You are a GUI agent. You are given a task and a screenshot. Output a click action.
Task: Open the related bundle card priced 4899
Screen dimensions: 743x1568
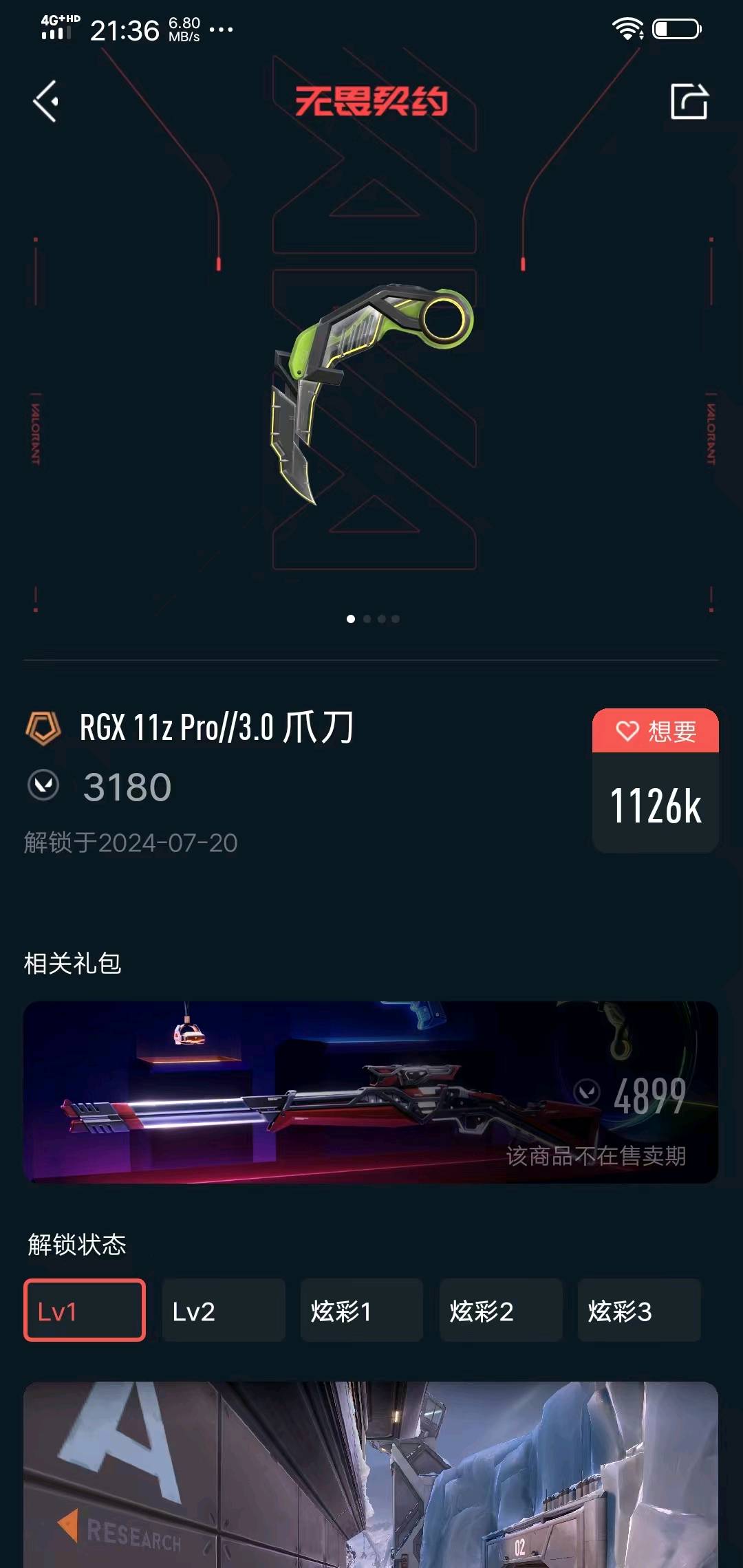[371, 1092]
